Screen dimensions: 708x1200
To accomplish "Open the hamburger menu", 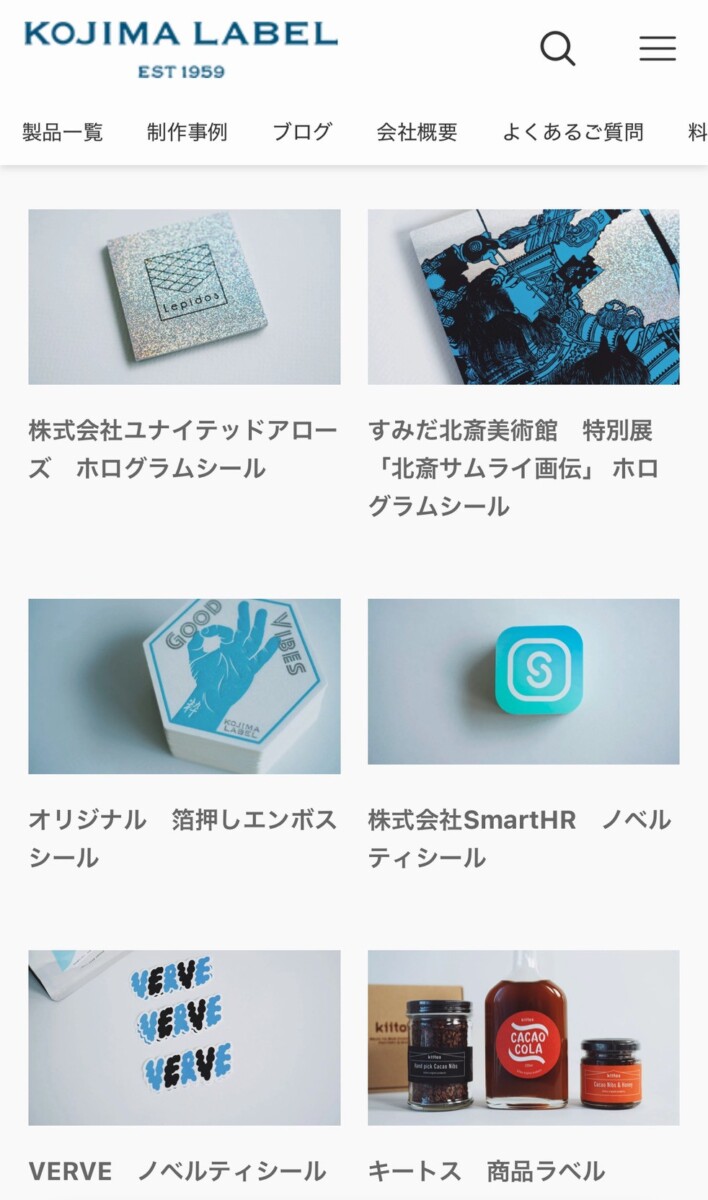I will tap(657, 48).
